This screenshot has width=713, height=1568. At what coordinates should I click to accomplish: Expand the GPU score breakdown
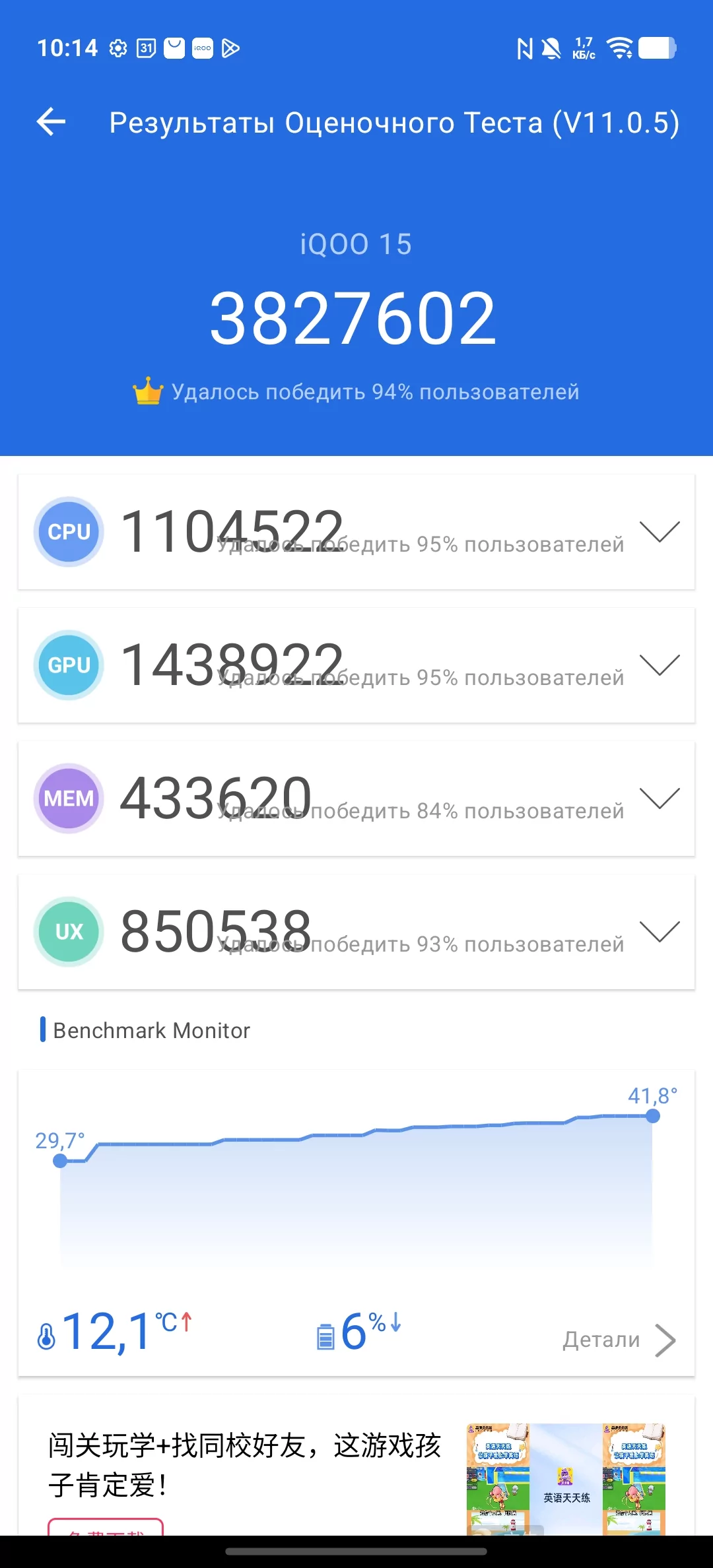click(659, 665)
